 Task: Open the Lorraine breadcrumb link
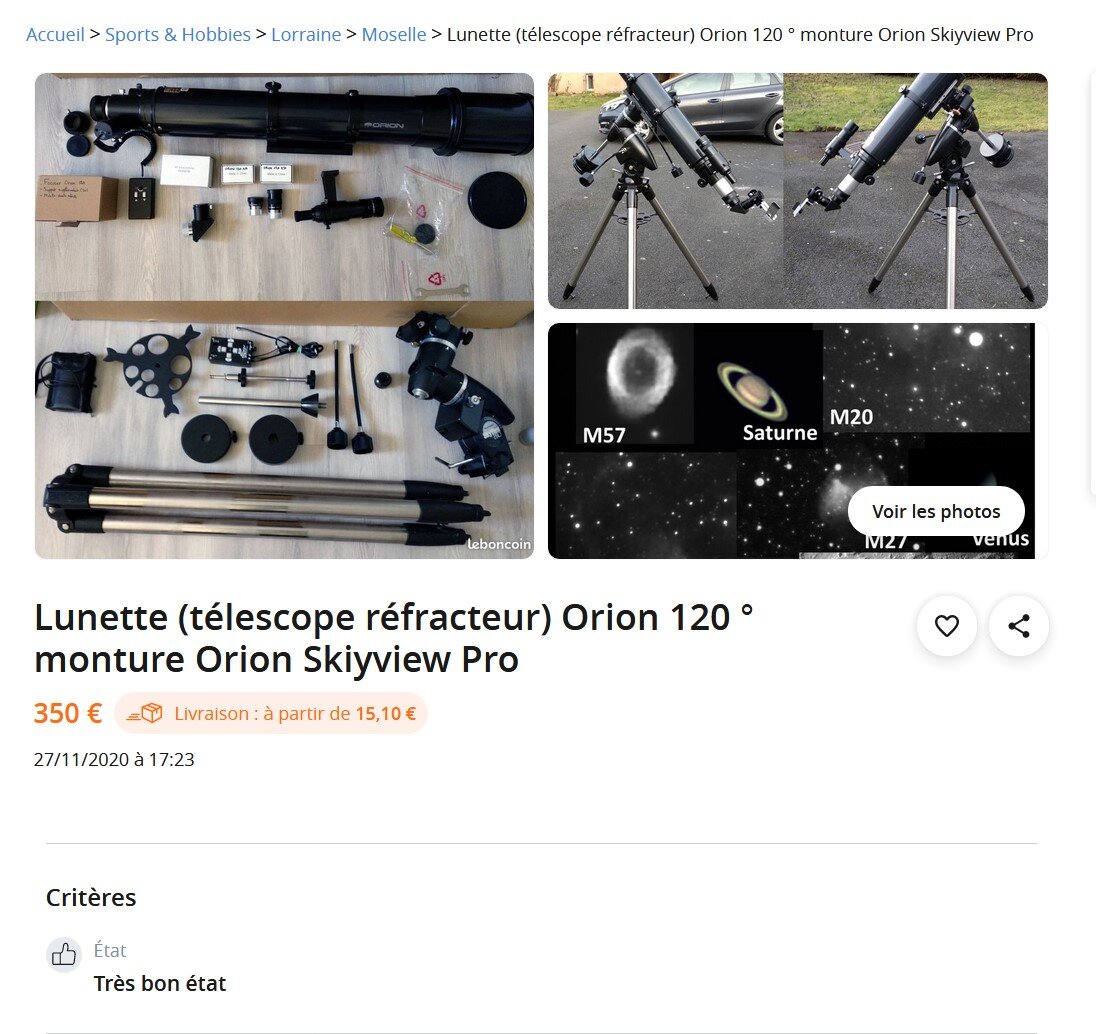tap(306, 35)
